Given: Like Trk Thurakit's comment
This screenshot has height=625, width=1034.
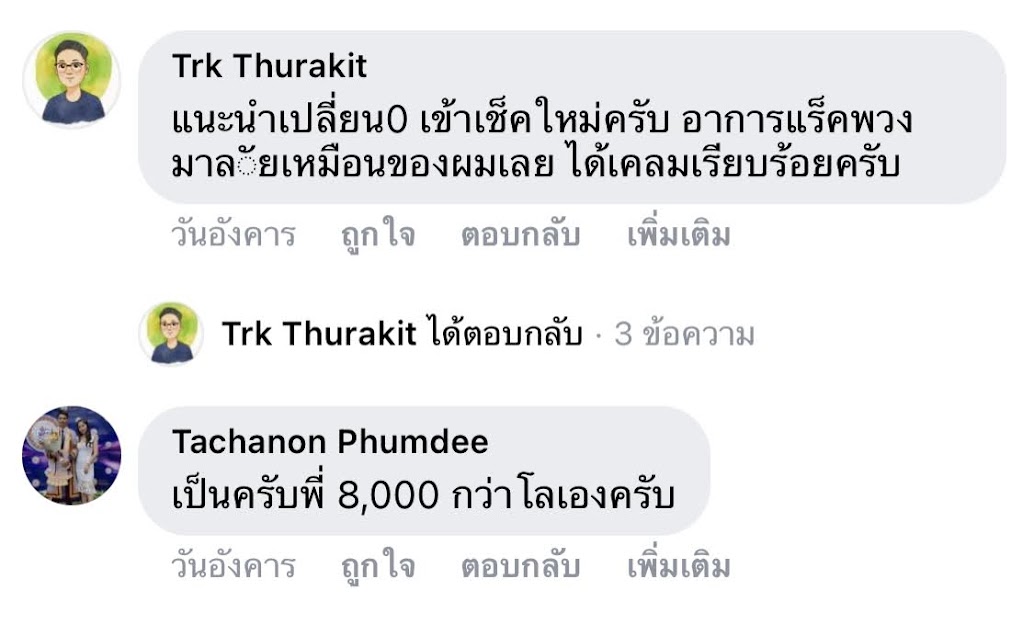Looking at the screenshot, I should tap(378, 236).
